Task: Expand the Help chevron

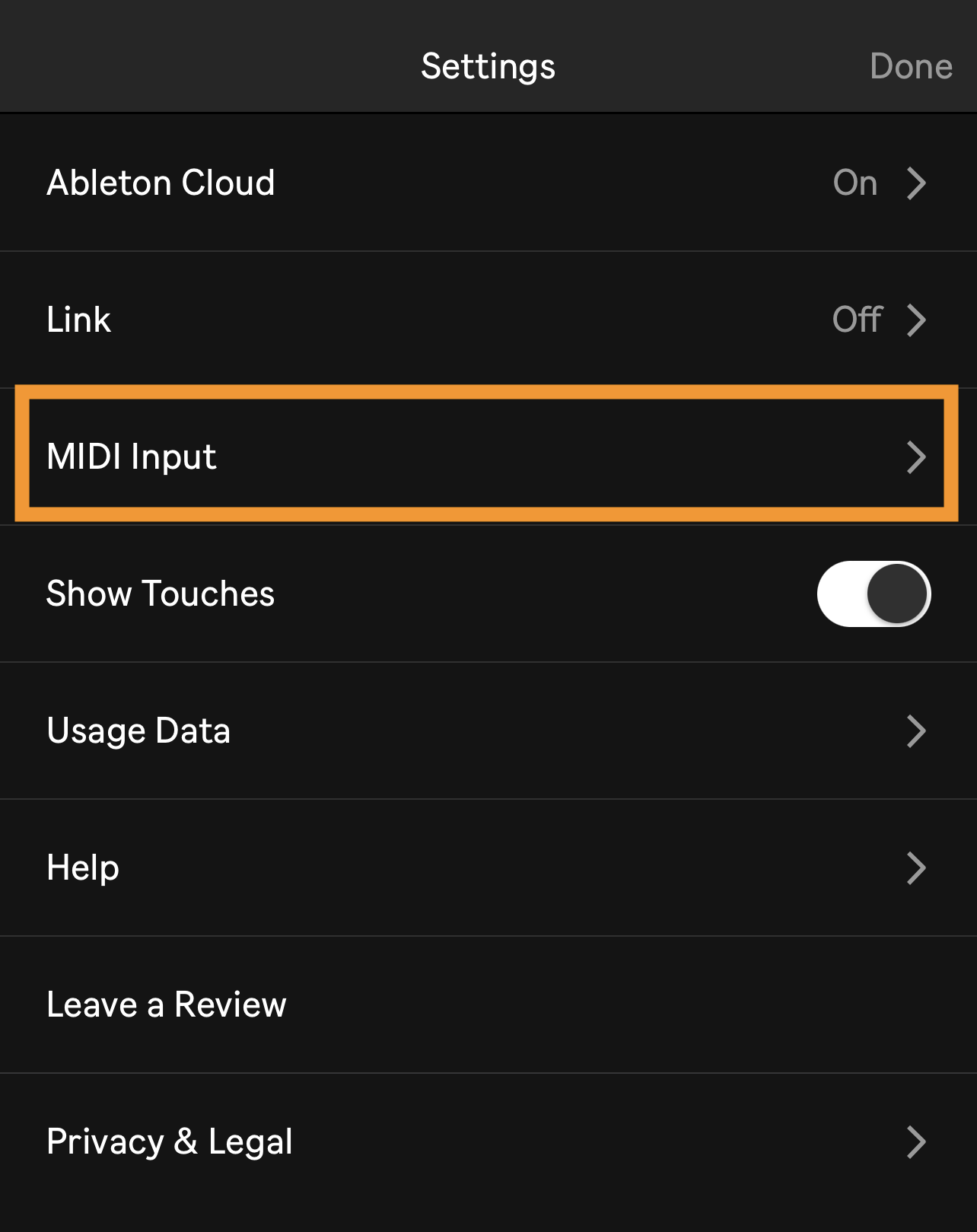Action: 917,867
